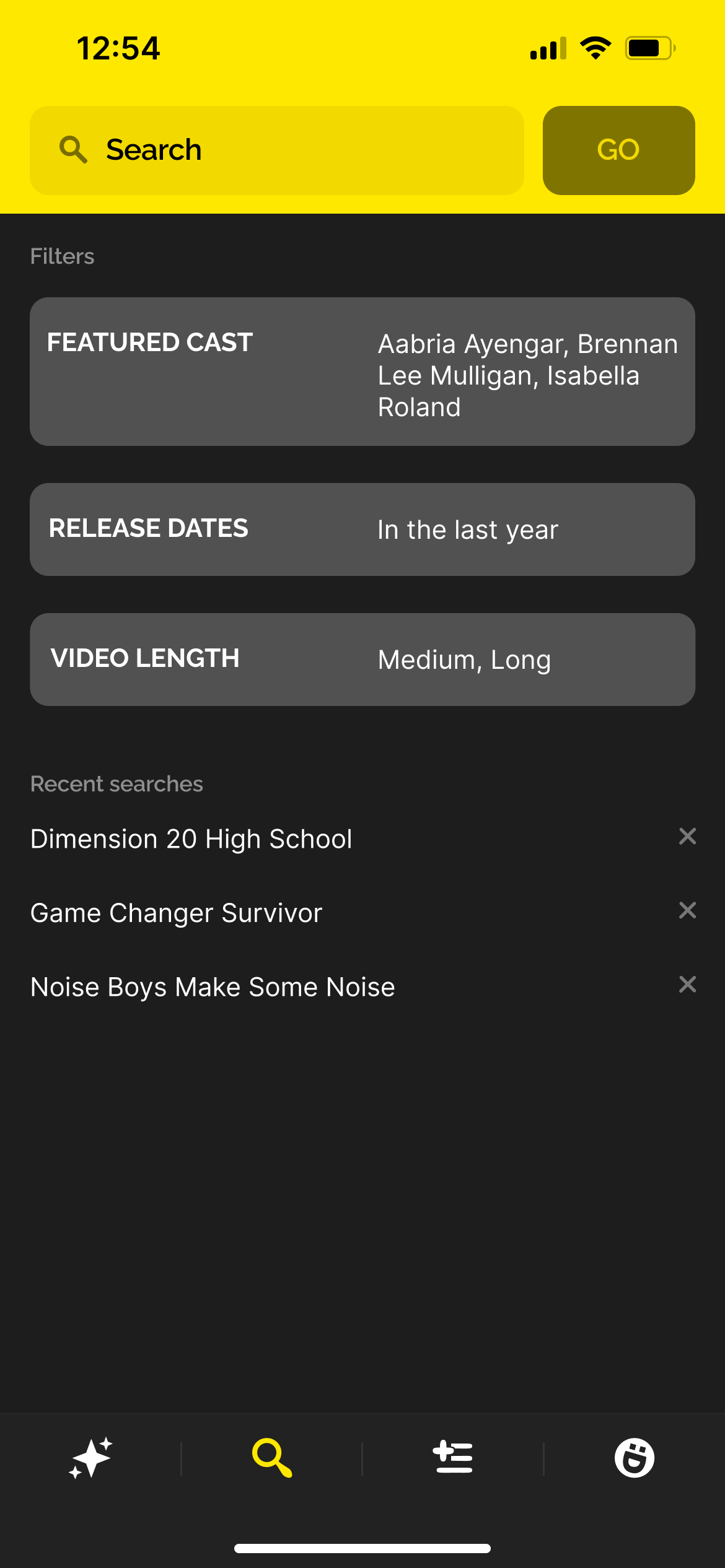Edit the Video Length filter
Image resolution: width=725 pixels, height=1568 pixels.
coord(362,660)
